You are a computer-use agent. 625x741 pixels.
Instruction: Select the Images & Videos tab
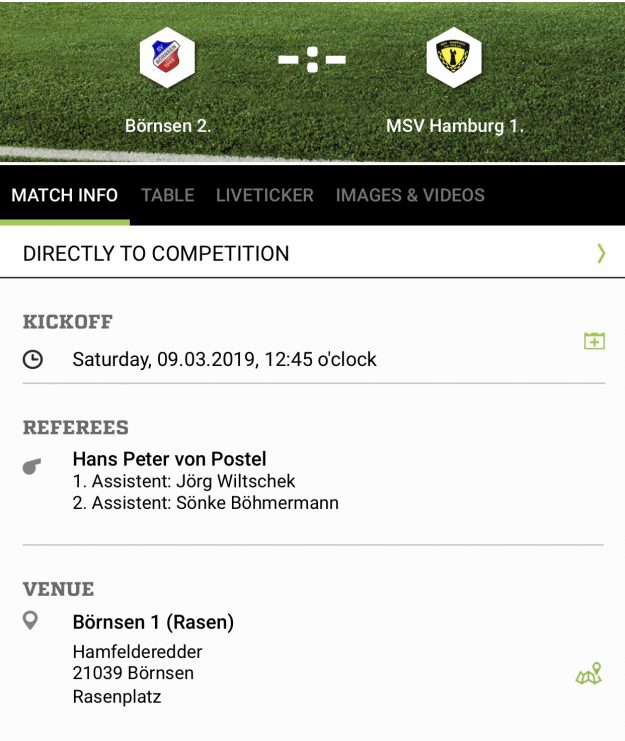410,195
